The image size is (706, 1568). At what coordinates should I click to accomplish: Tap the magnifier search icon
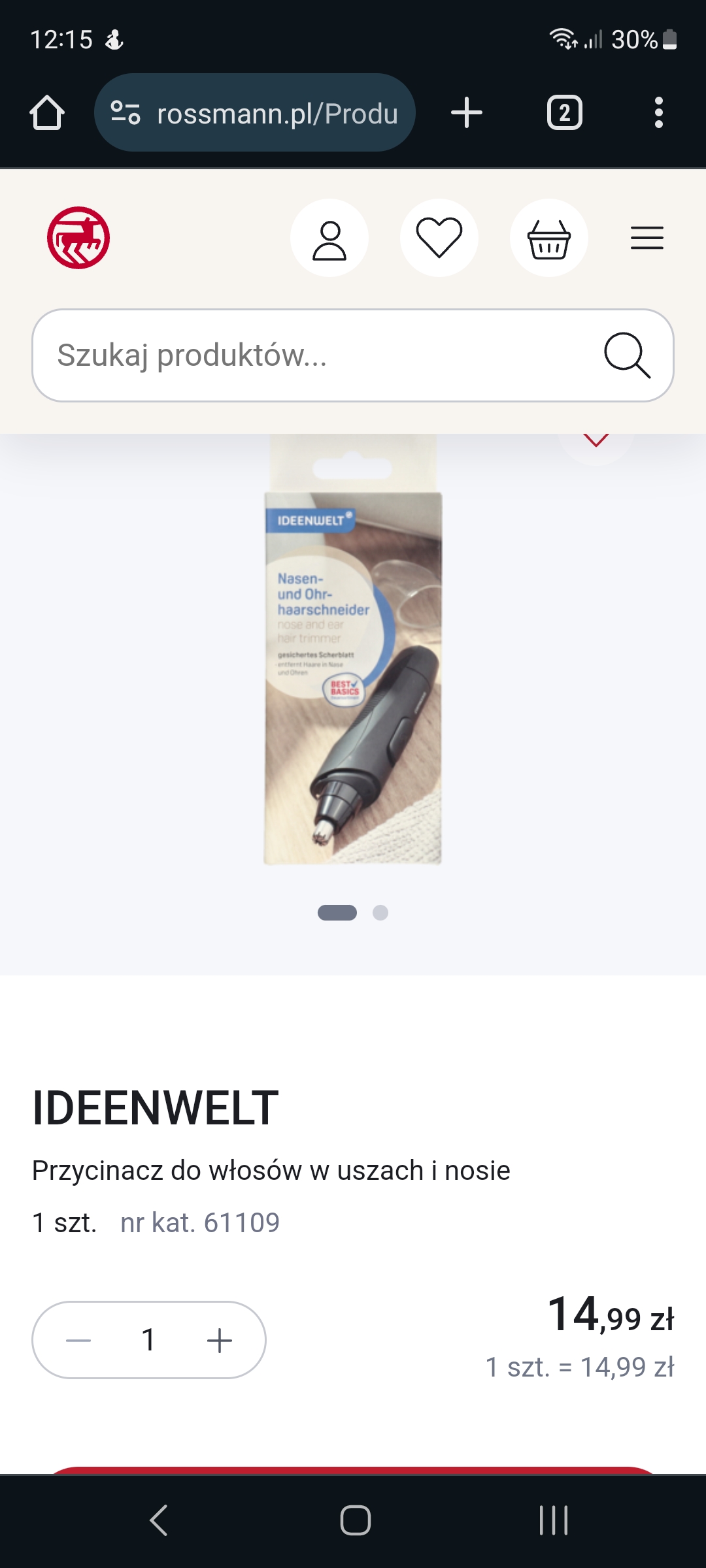point(627,355)
